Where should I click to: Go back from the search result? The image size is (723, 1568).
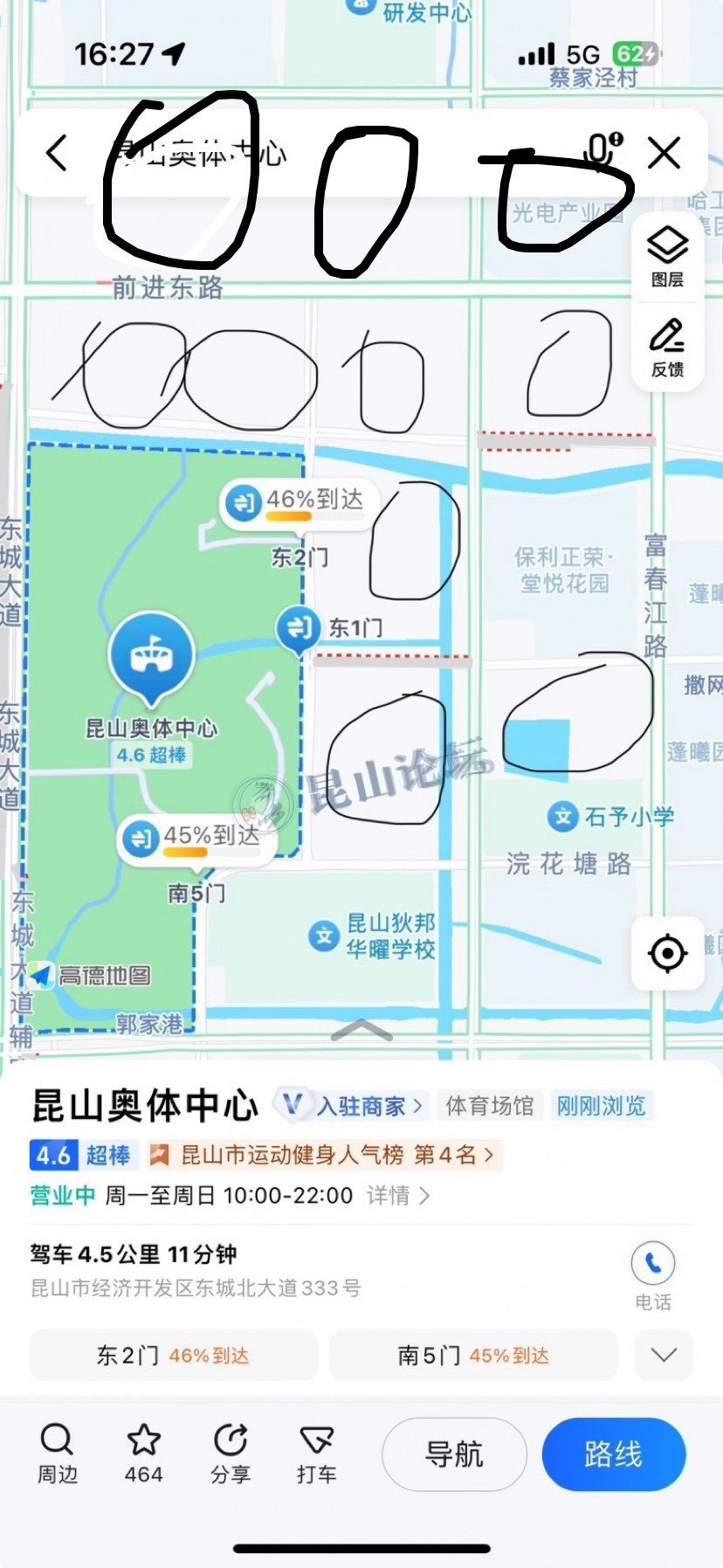click(57, 154)
